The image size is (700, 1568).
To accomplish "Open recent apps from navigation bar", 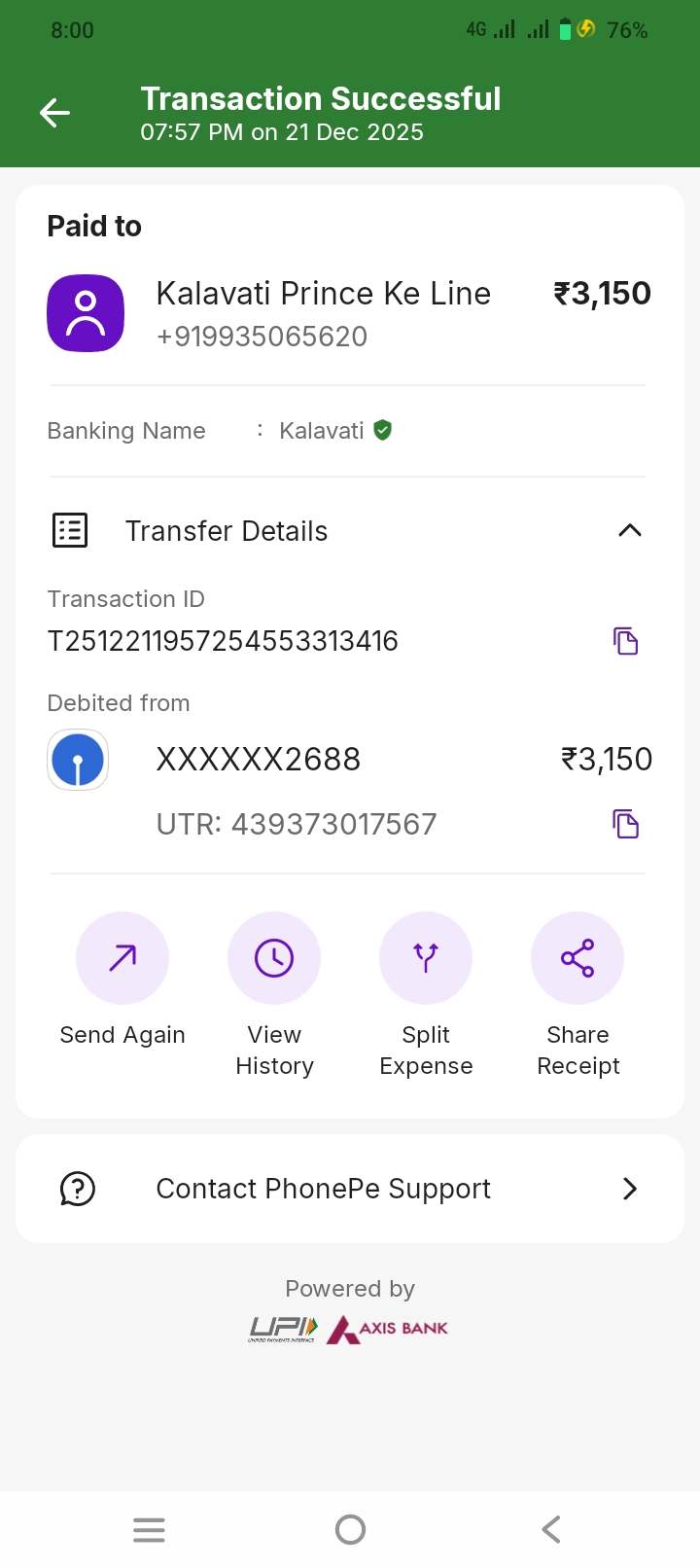I will point(149,1530).
